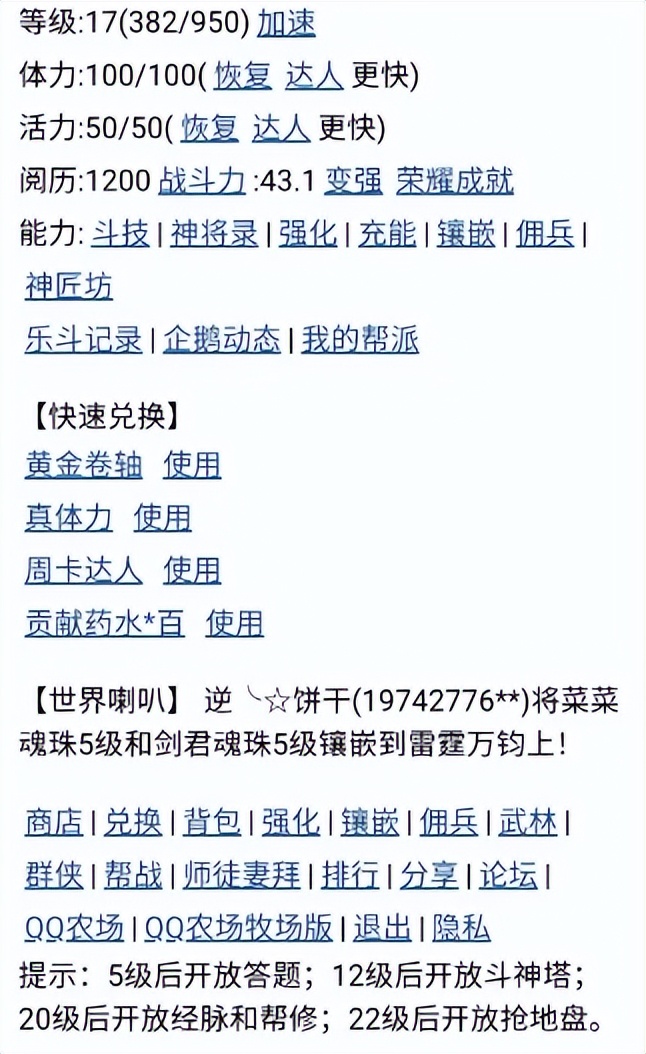Tap the 加速 link beside the level
The image size is (646, 1054).
[286, 23]
